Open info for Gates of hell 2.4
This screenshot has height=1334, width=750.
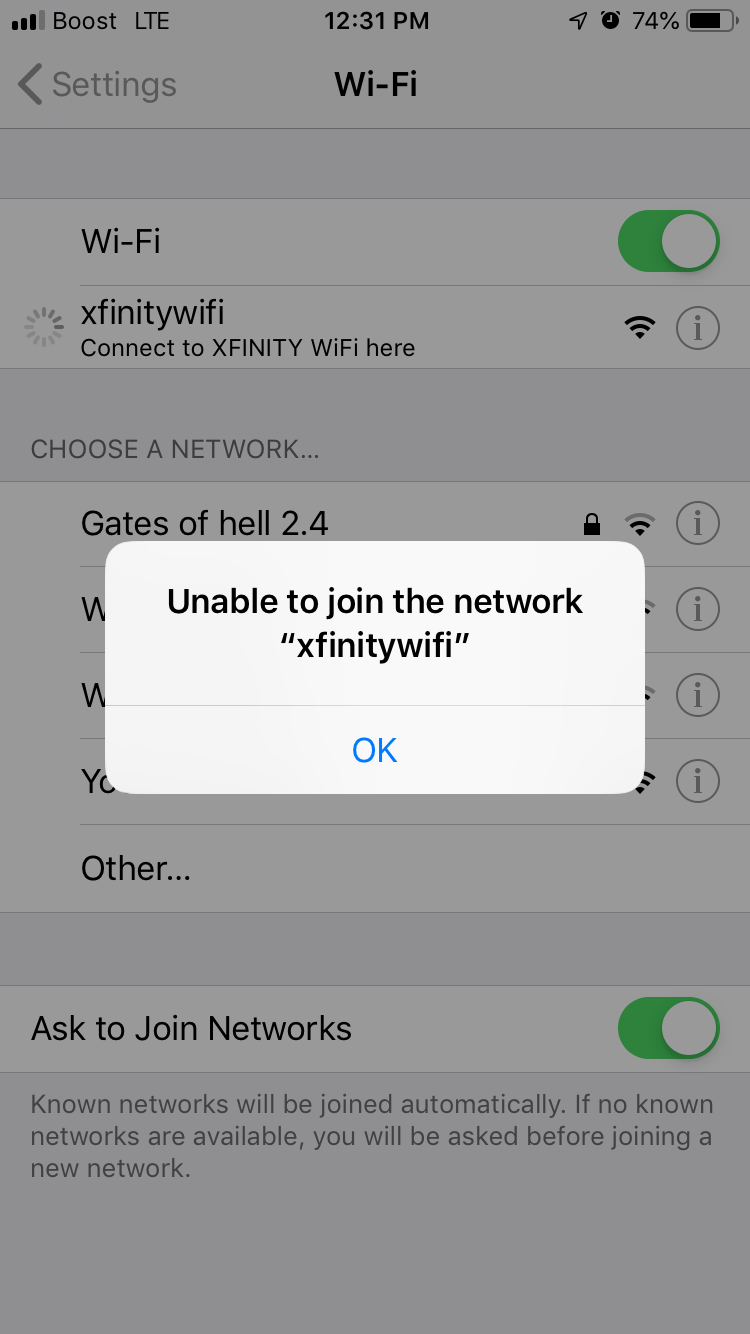click(698, 523)
